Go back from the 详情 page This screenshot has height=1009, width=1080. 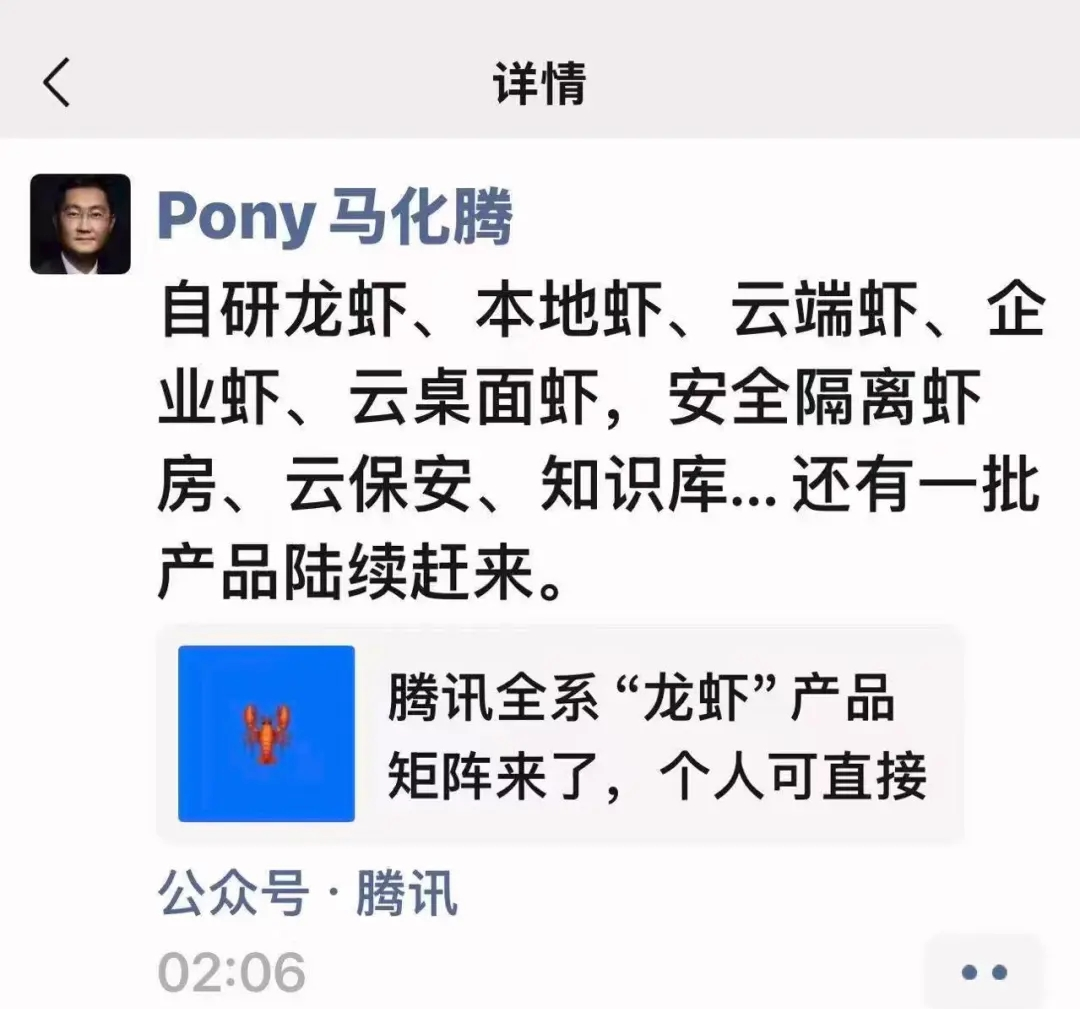[57, 82]
